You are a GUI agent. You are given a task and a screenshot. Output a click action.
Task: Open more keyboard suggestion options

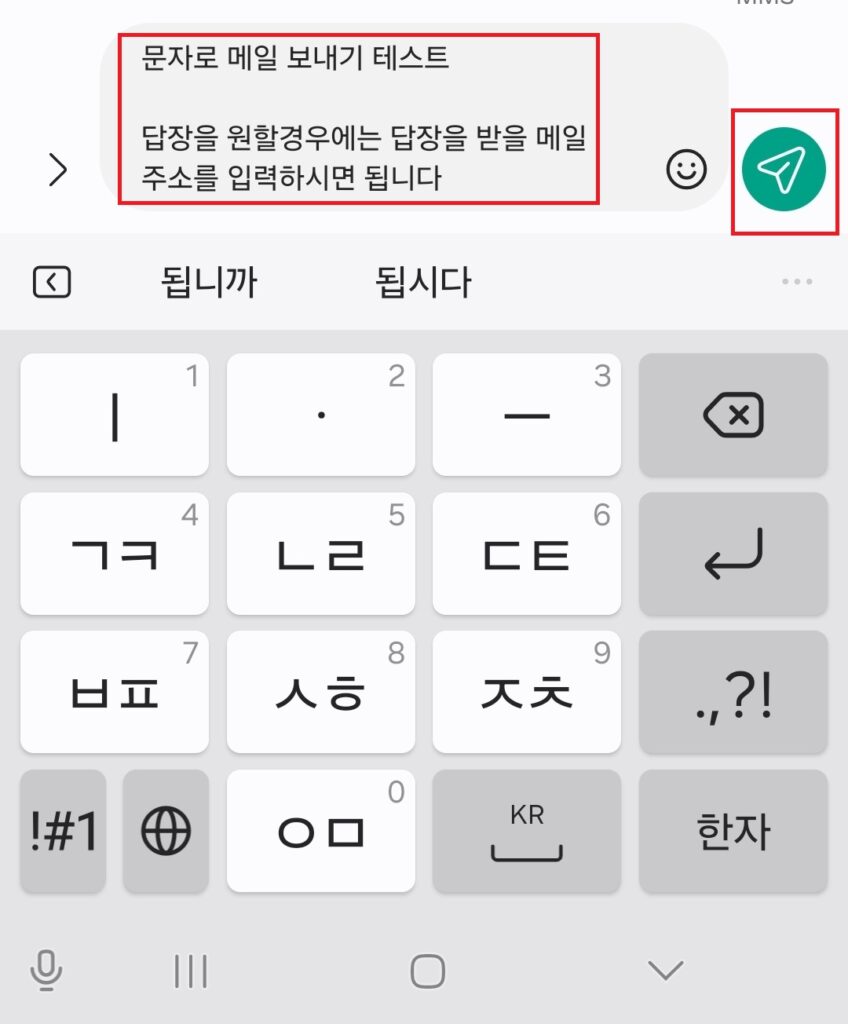click(x=797, y=283)
